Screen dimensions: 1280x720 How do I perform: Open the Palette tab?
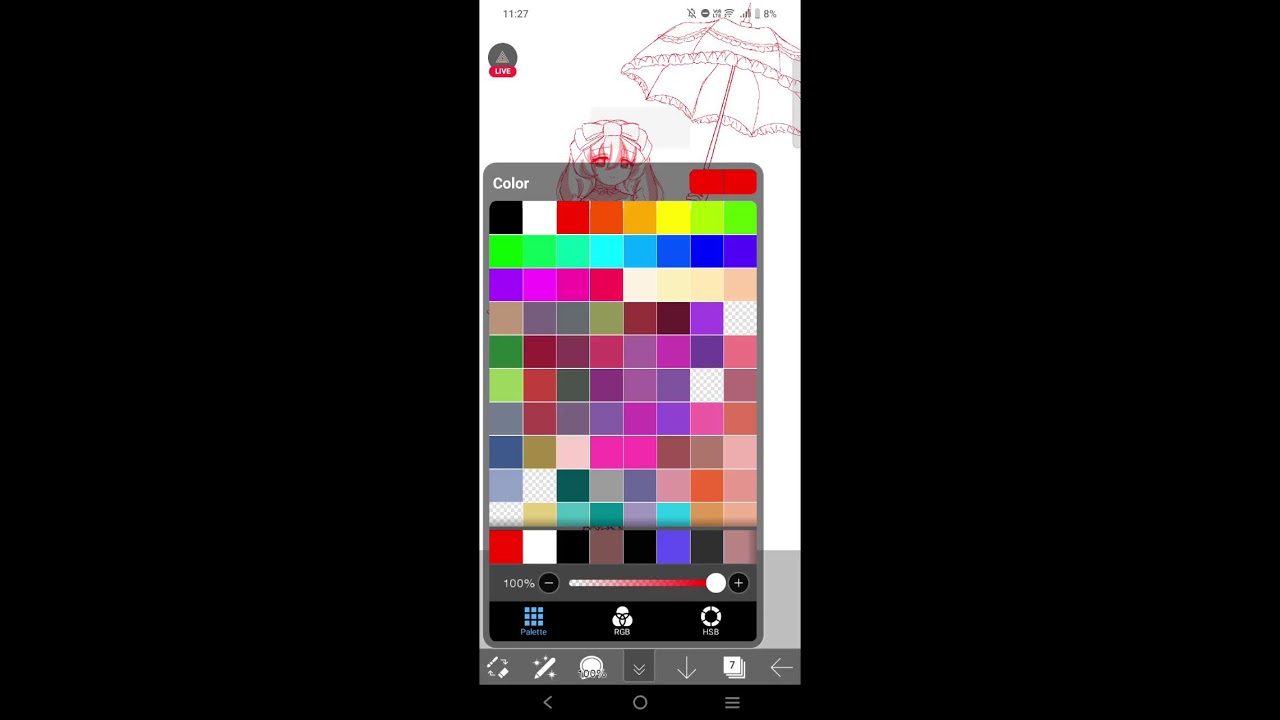pos(533,621)
